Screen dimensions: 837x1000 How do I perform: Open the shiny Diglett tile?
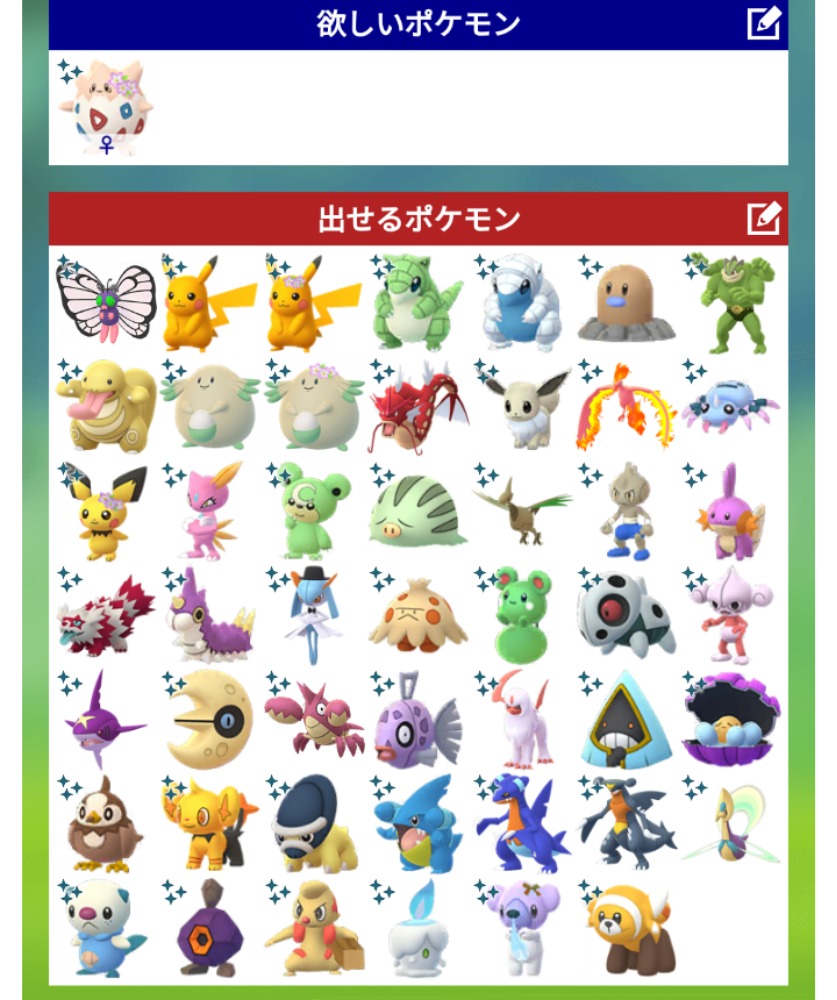pyautogui.click(x=627, y=304)
